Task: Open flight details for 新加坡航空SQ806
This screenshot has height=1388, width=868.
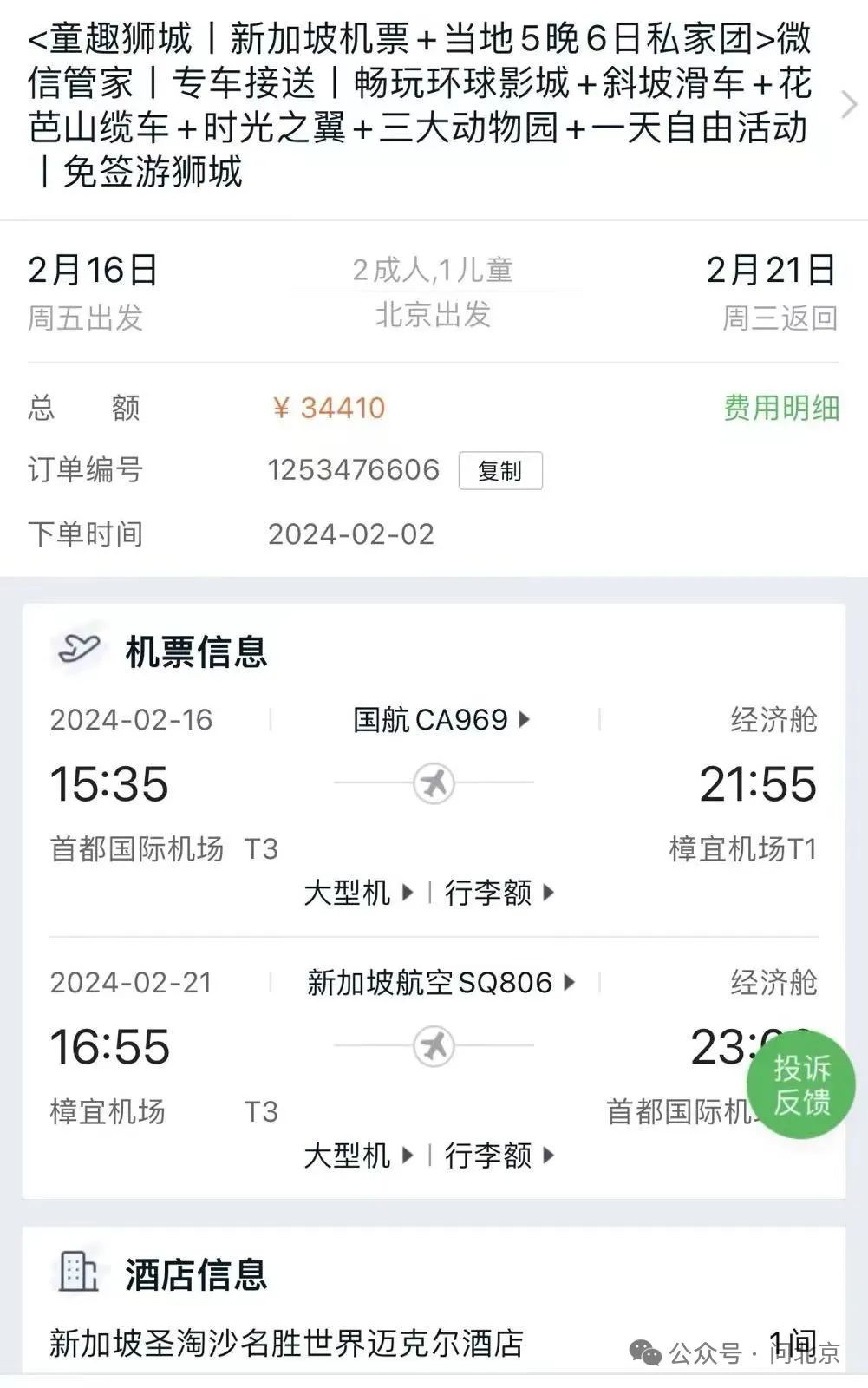Action: 441,983
